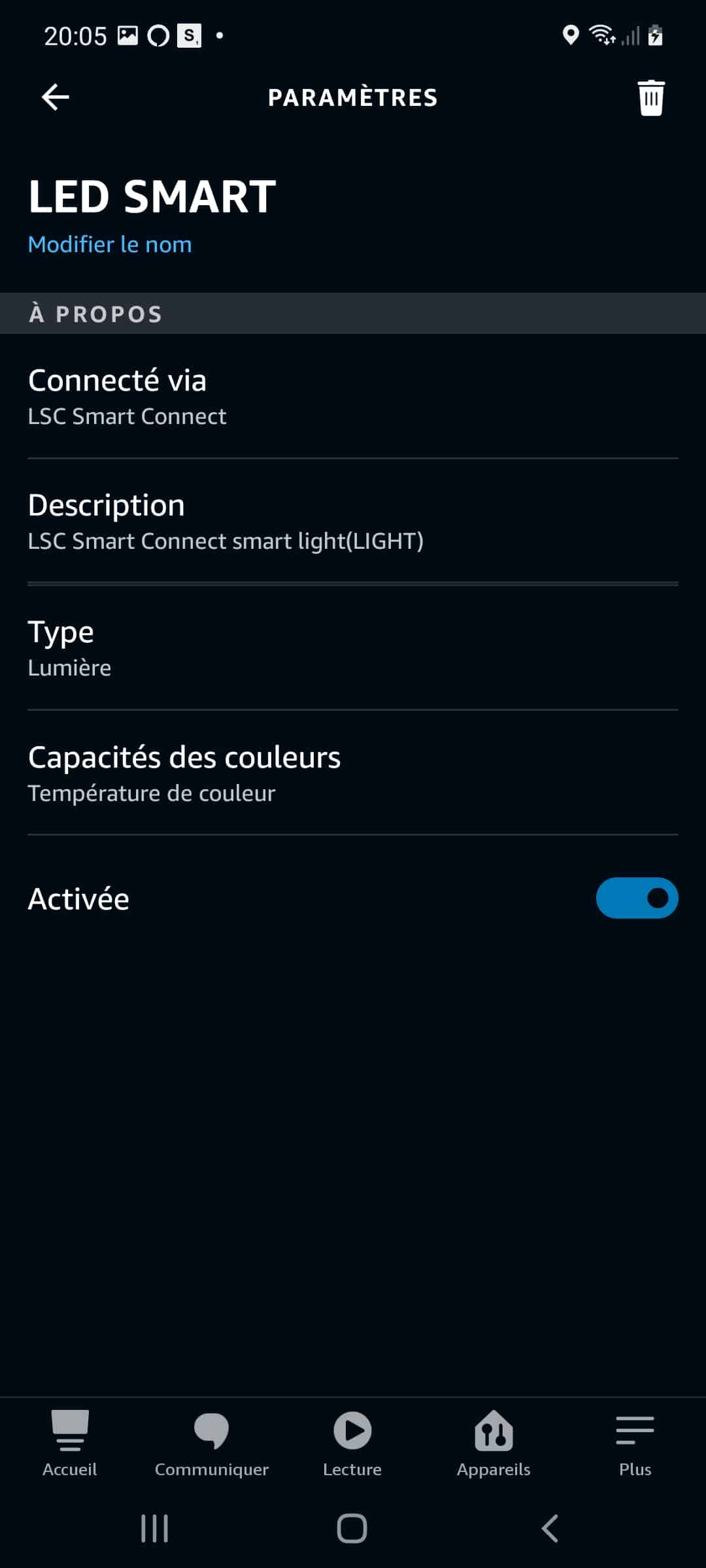Open the system recent apps button

[x=155, y=1528]
